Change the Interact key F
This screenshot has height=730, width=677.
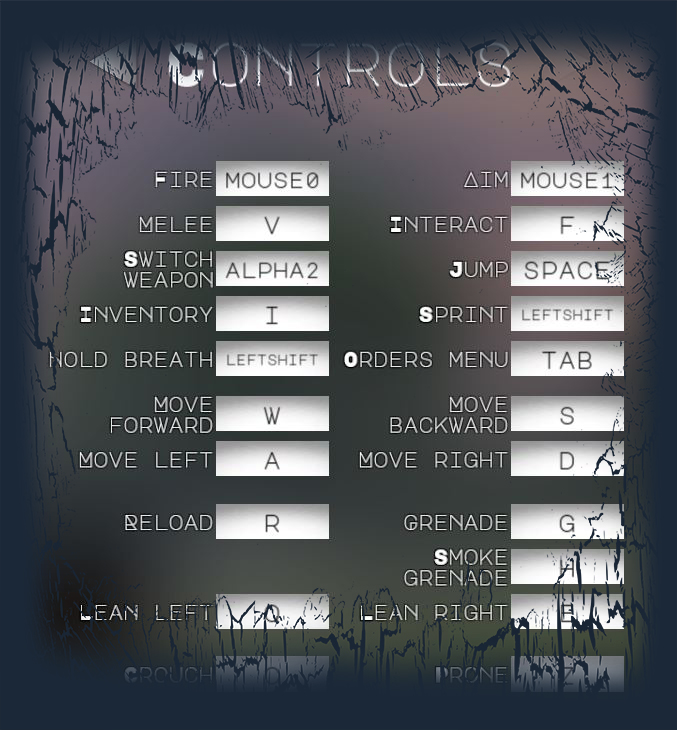567,225
